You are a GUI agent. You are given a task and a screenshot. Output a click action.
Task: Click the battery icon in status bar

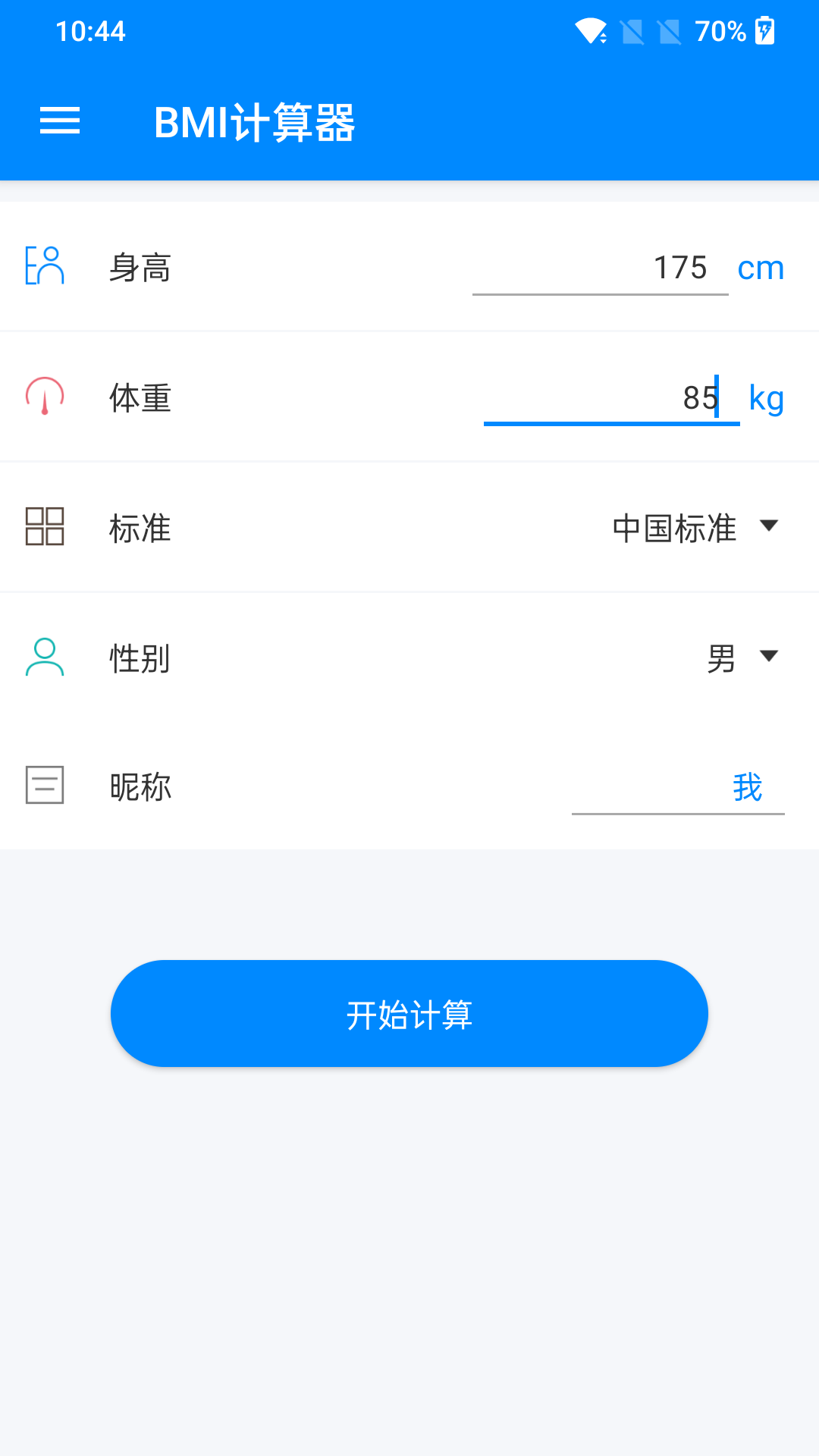pyautogui.click(x=764, y=30)
